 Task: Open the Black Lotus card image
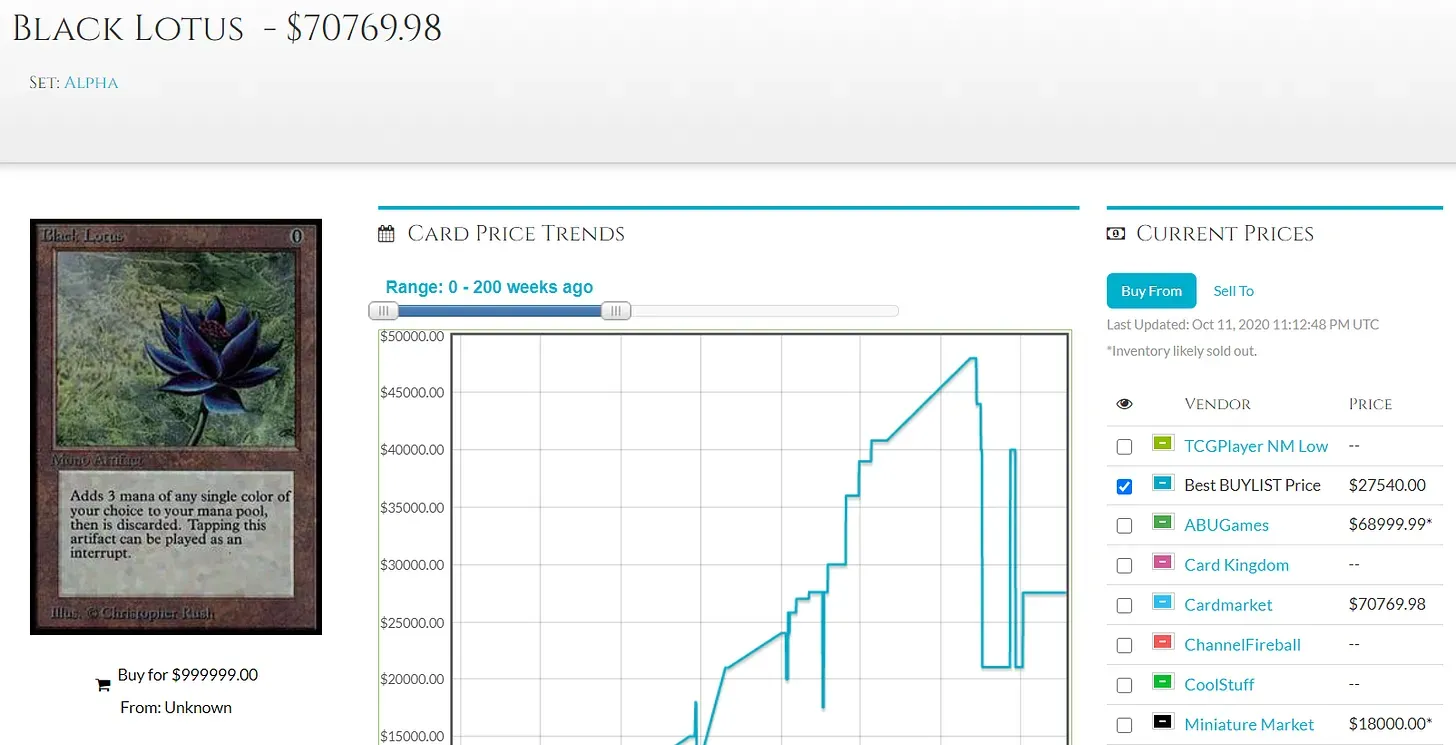pos(176,426)
